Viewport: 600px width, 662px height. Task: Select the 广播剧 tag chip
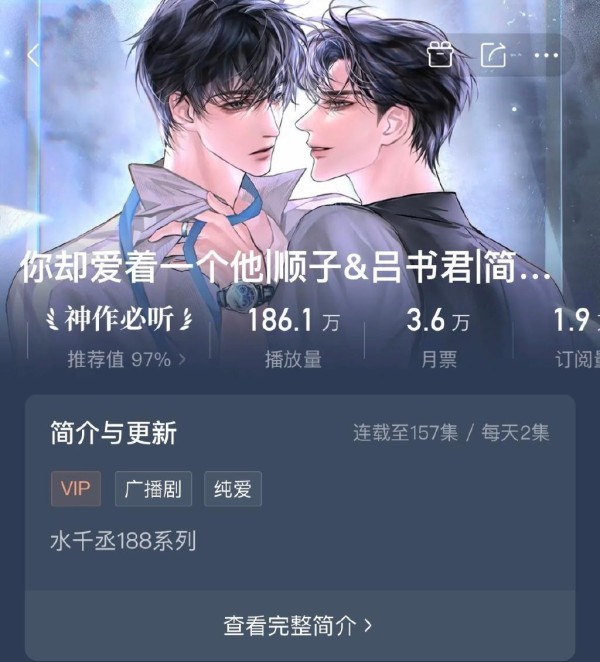click(x=152, y=489)
